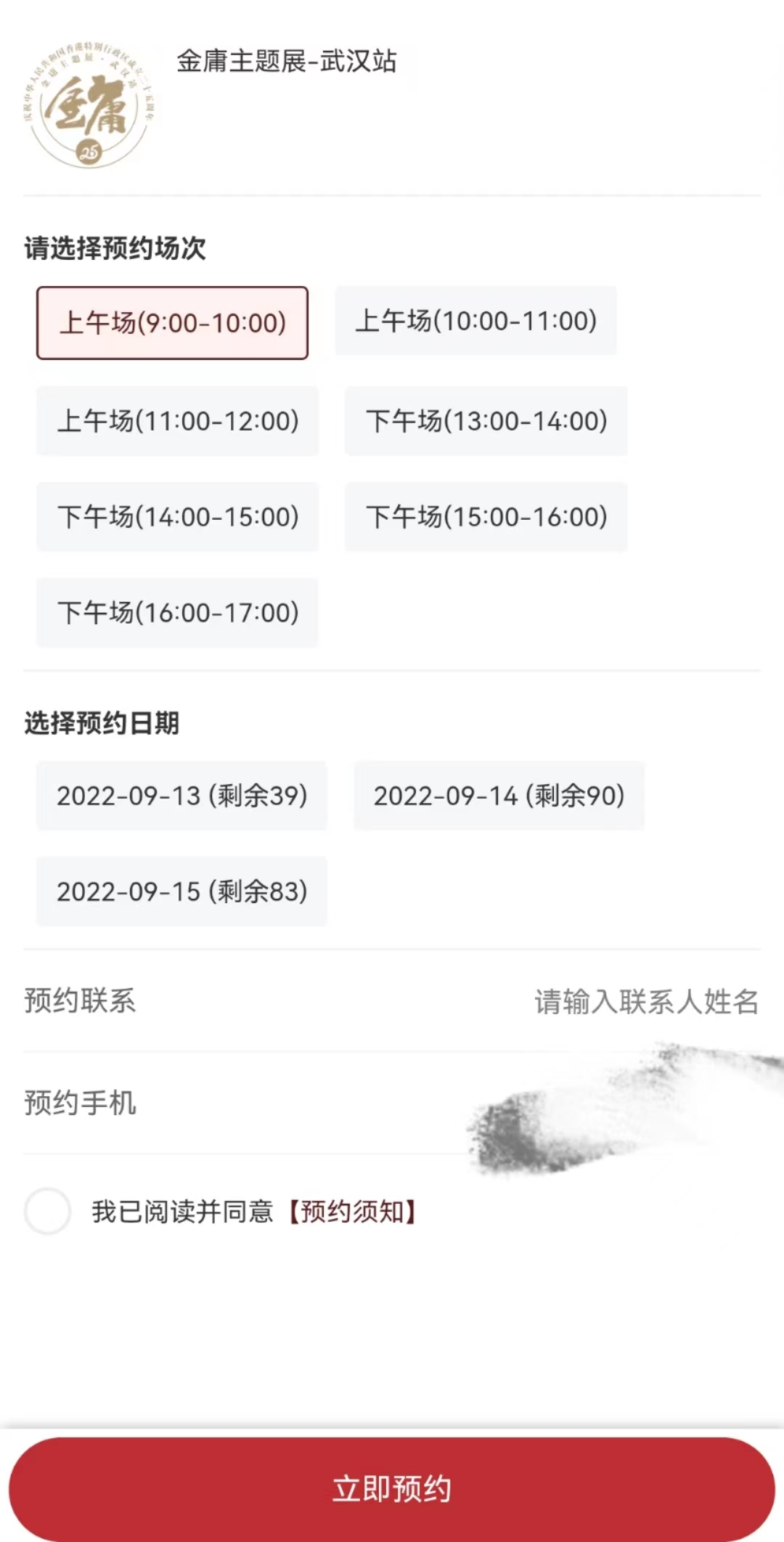Select the 上午场(9:00-10:00) session
This screenshot has width=784, height=1542.
[173, 323]
